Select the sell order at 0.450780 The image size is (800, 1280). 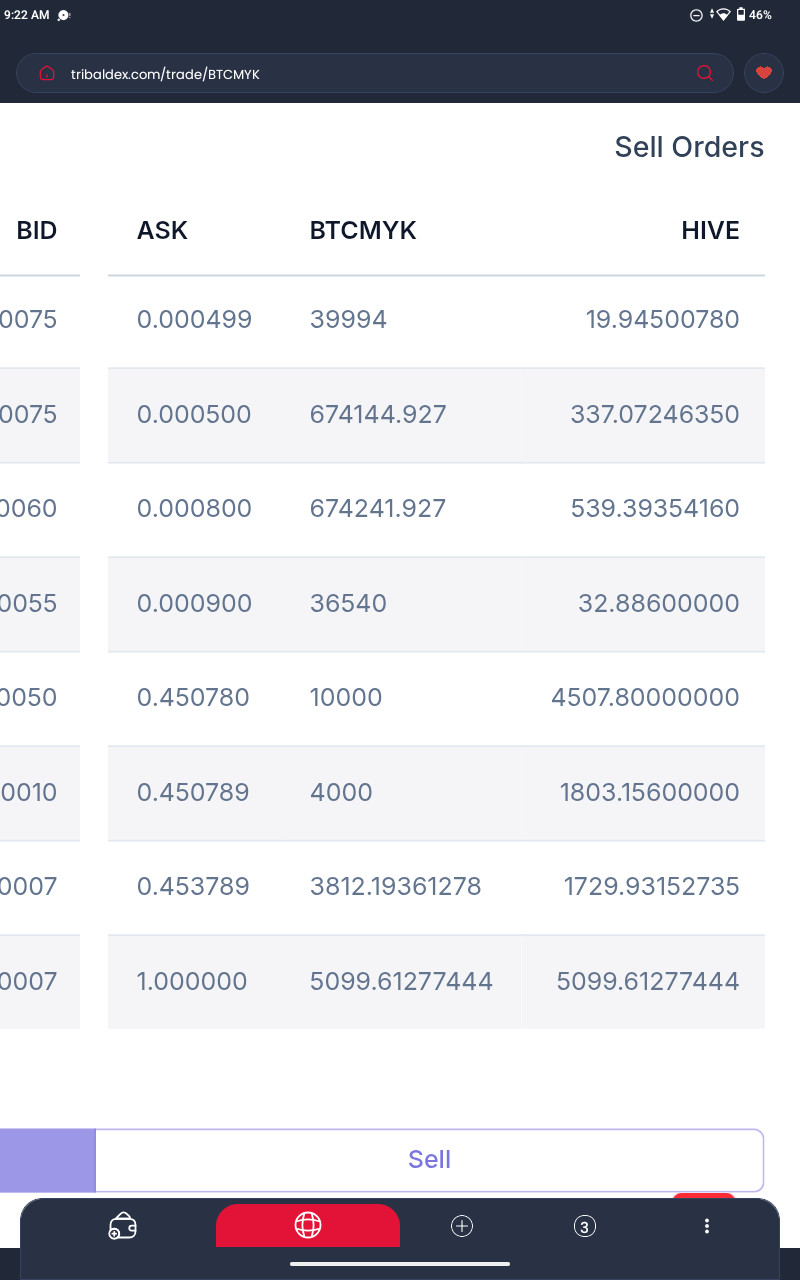(x=436, y=697)
